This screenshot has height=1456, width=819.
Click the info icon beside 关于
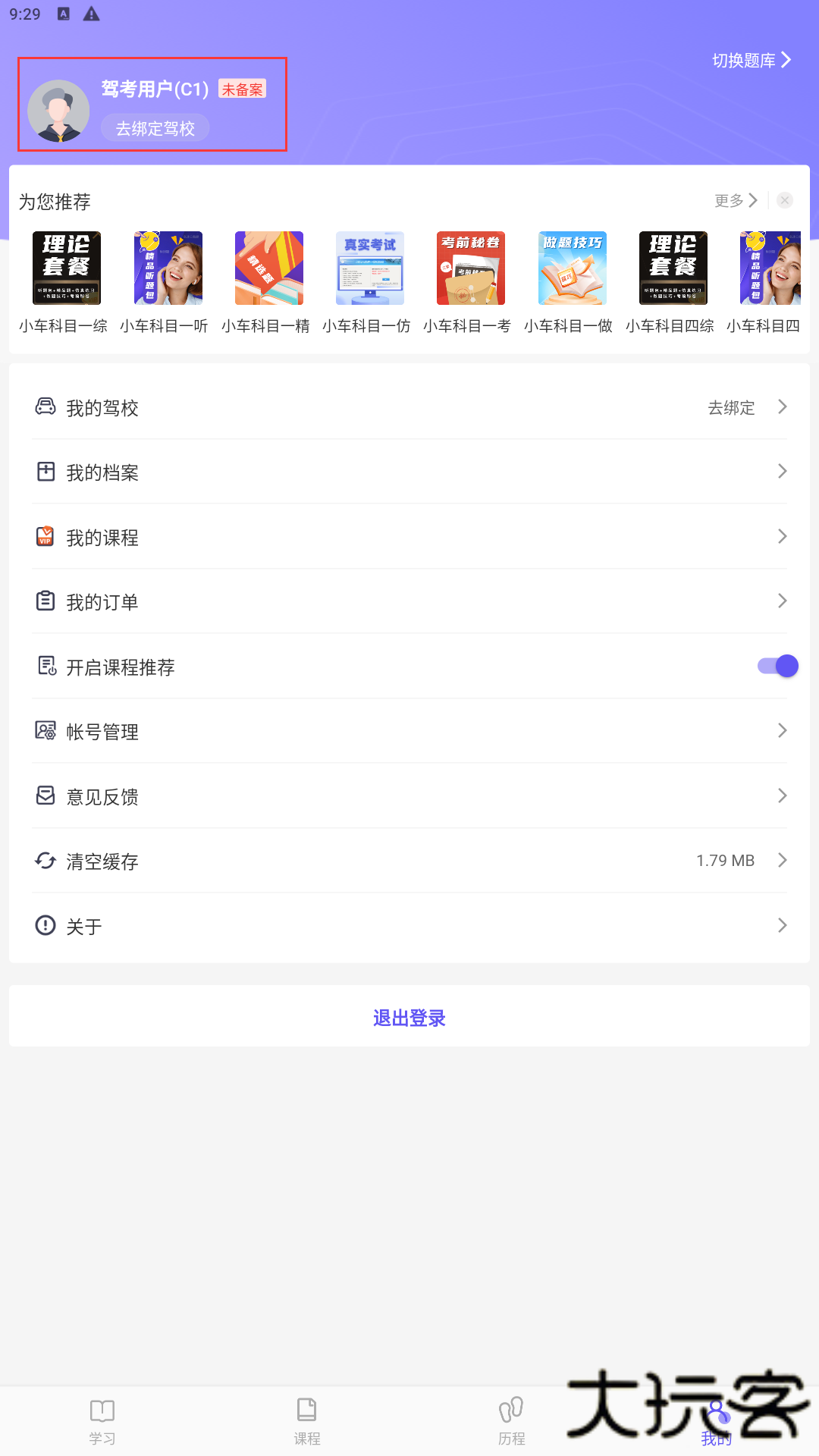(45, 925)
